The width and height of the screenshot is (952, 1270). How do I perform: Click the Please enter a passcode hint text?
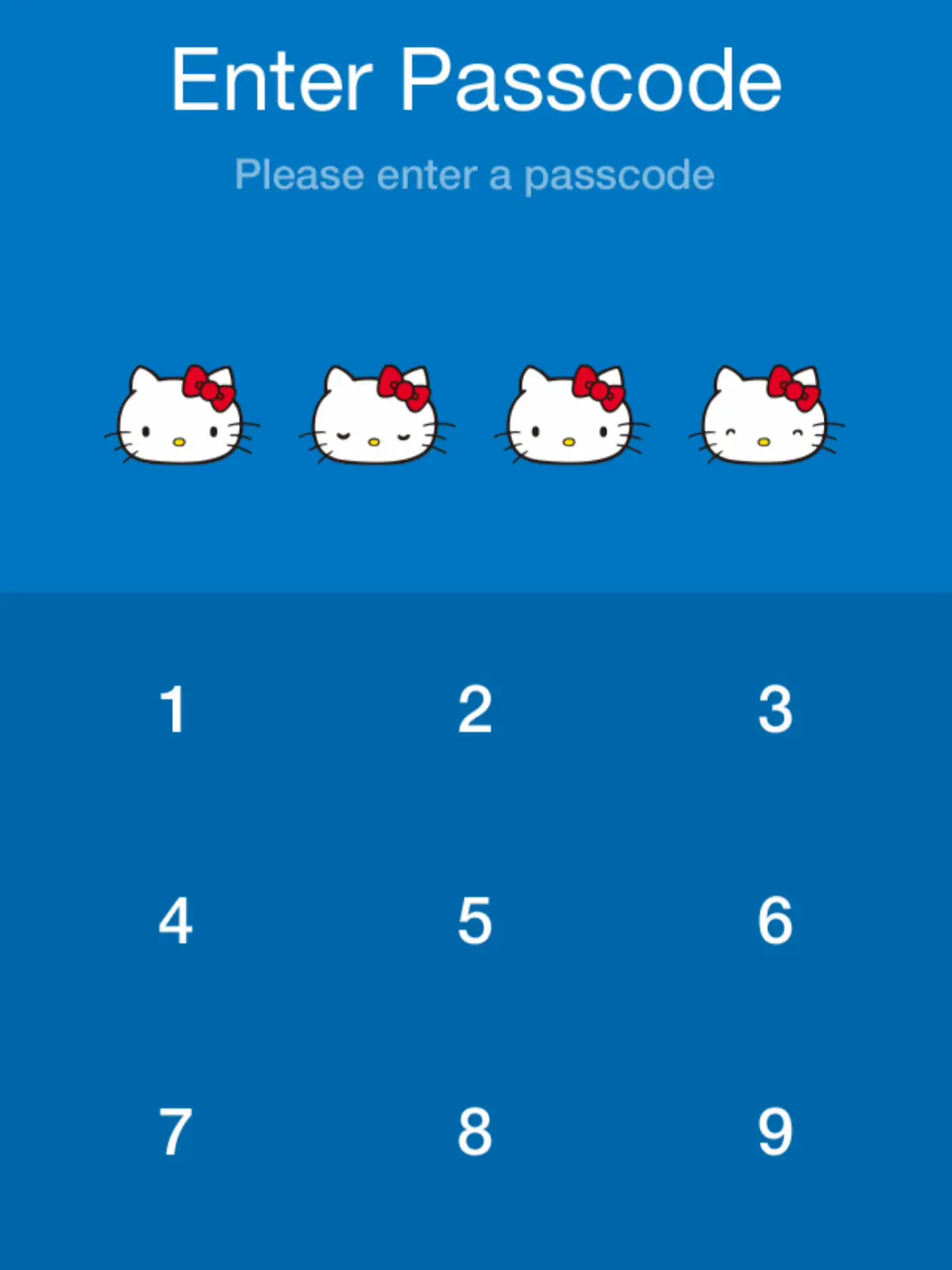pos(476,173)
